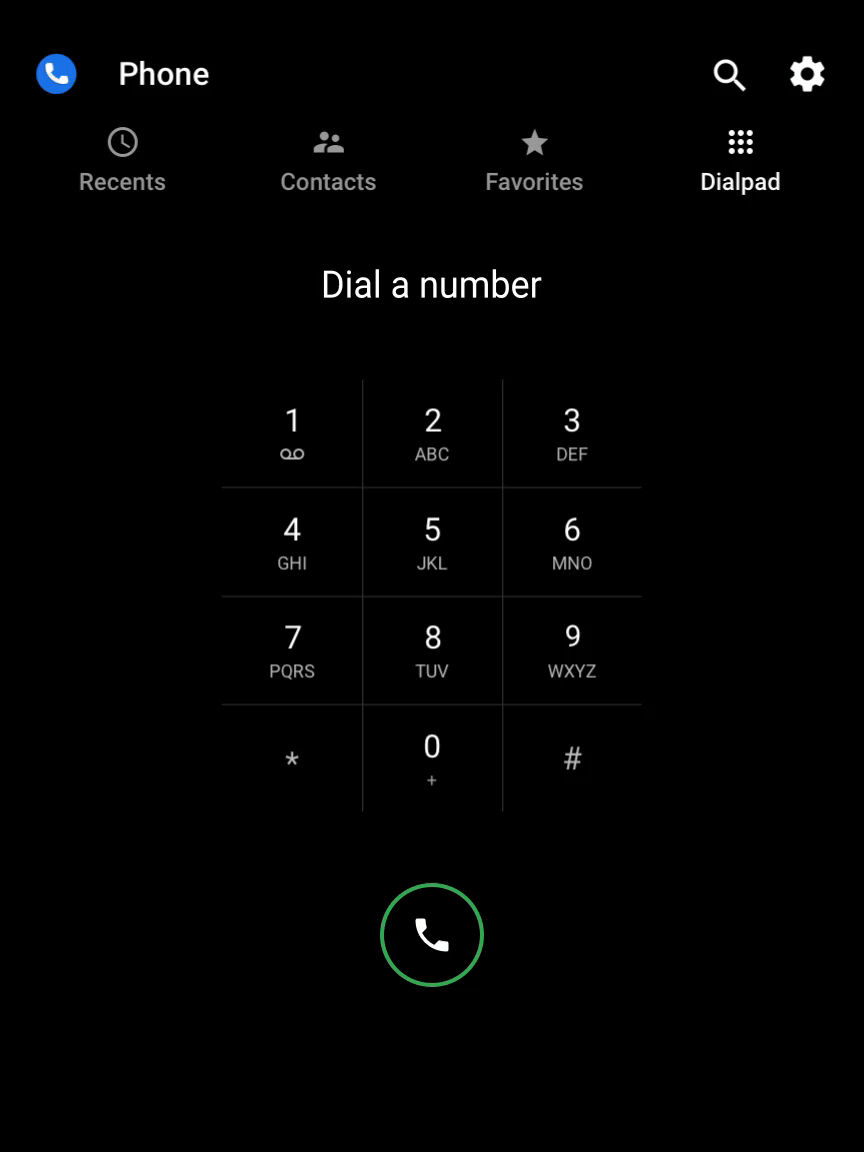Start the call with green button

click(432, 935)
